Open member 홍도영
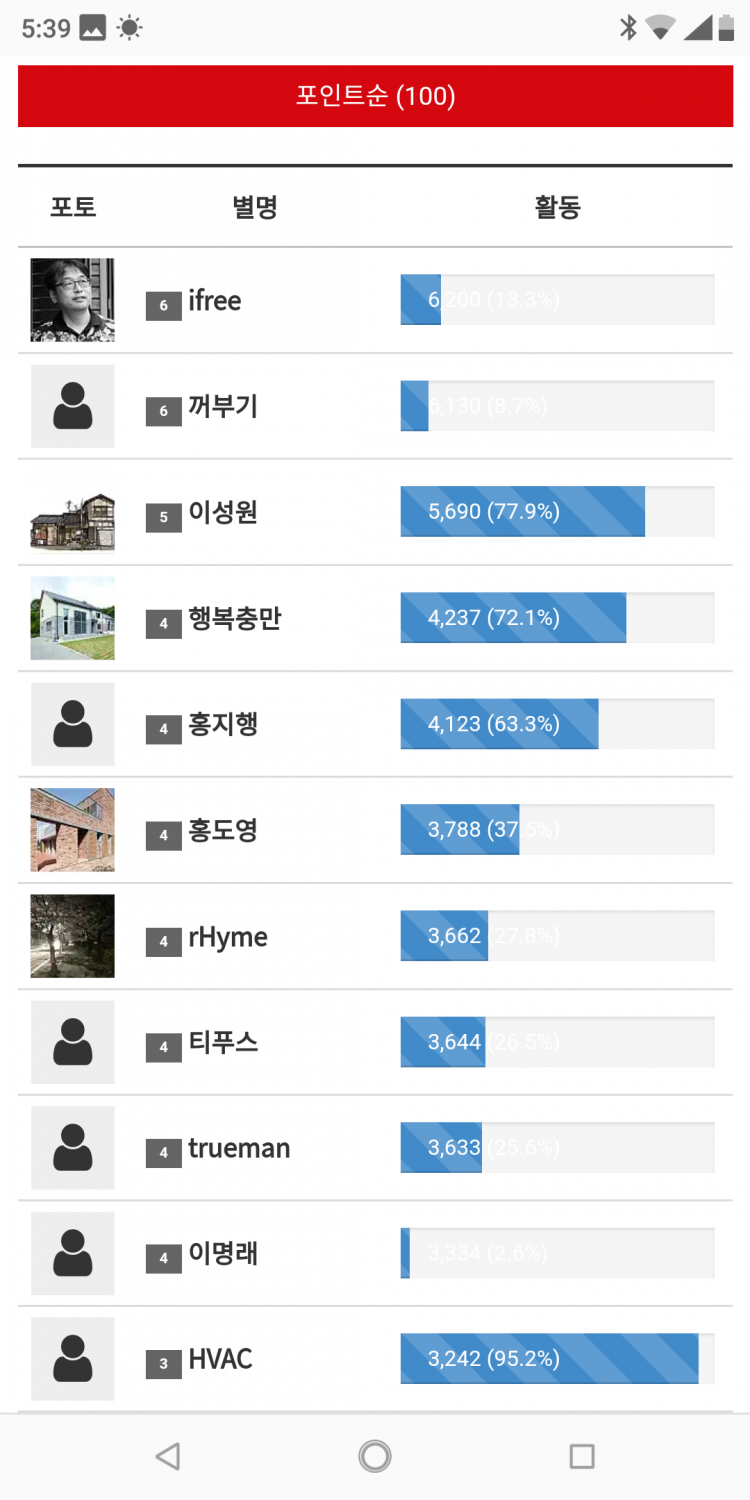This screenshot has width=750, height=1500. click(222, 831)
